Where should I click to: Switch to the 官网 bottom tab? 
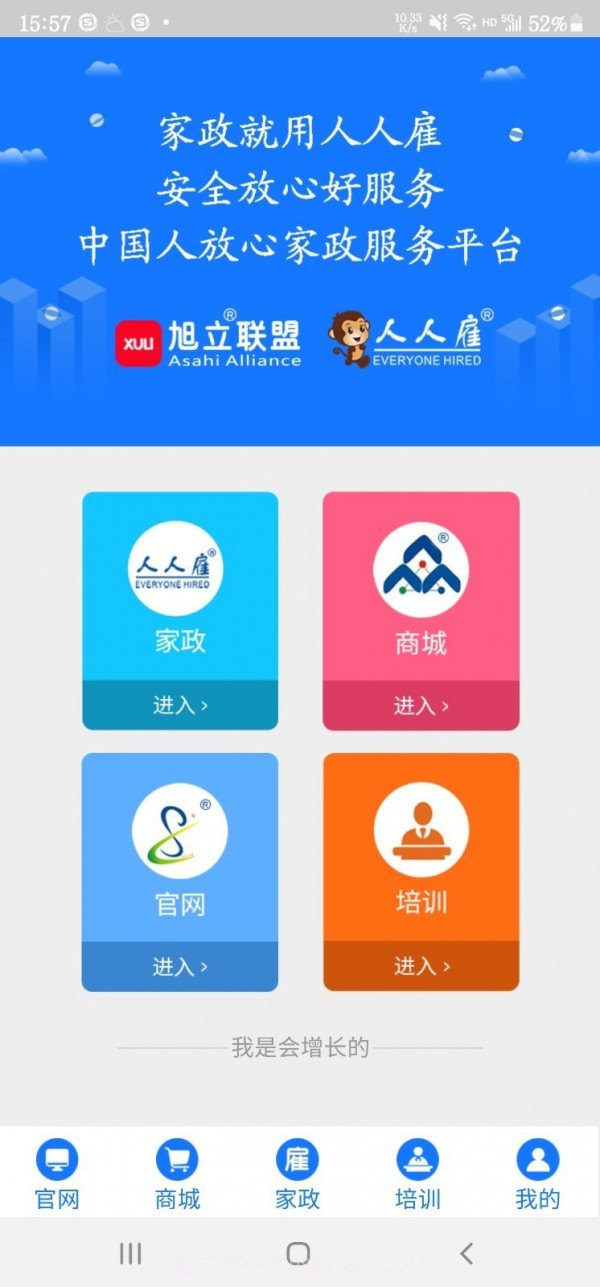click(57, 1174)
